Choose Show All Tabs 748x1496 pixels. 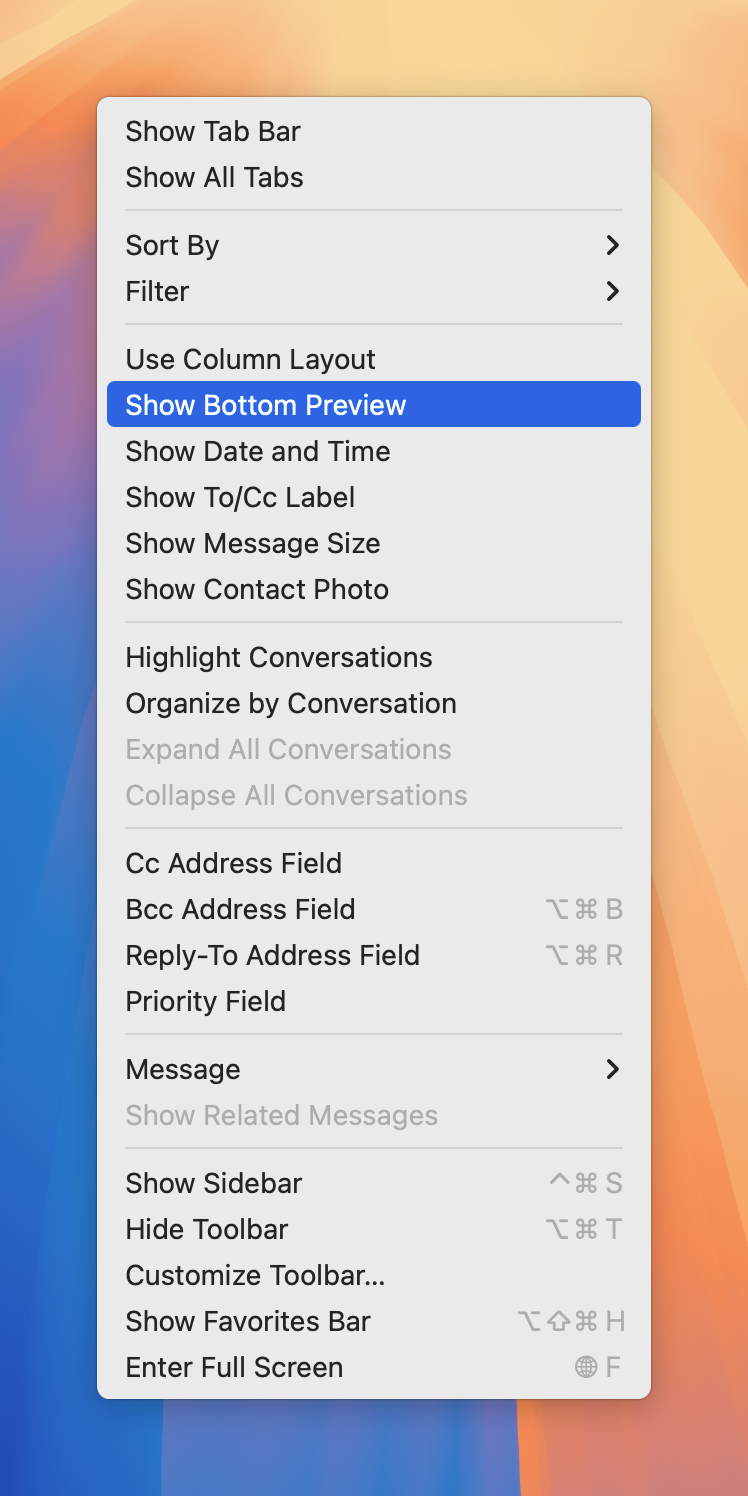(373, 177)
